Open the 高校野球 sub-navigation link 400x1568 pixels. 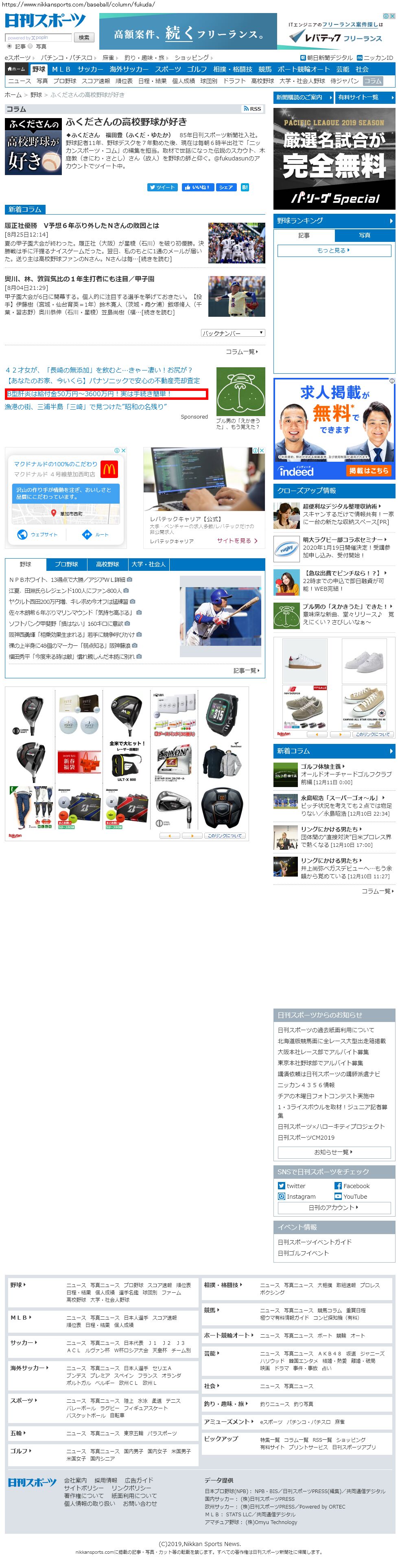click(x=262, y=81)
